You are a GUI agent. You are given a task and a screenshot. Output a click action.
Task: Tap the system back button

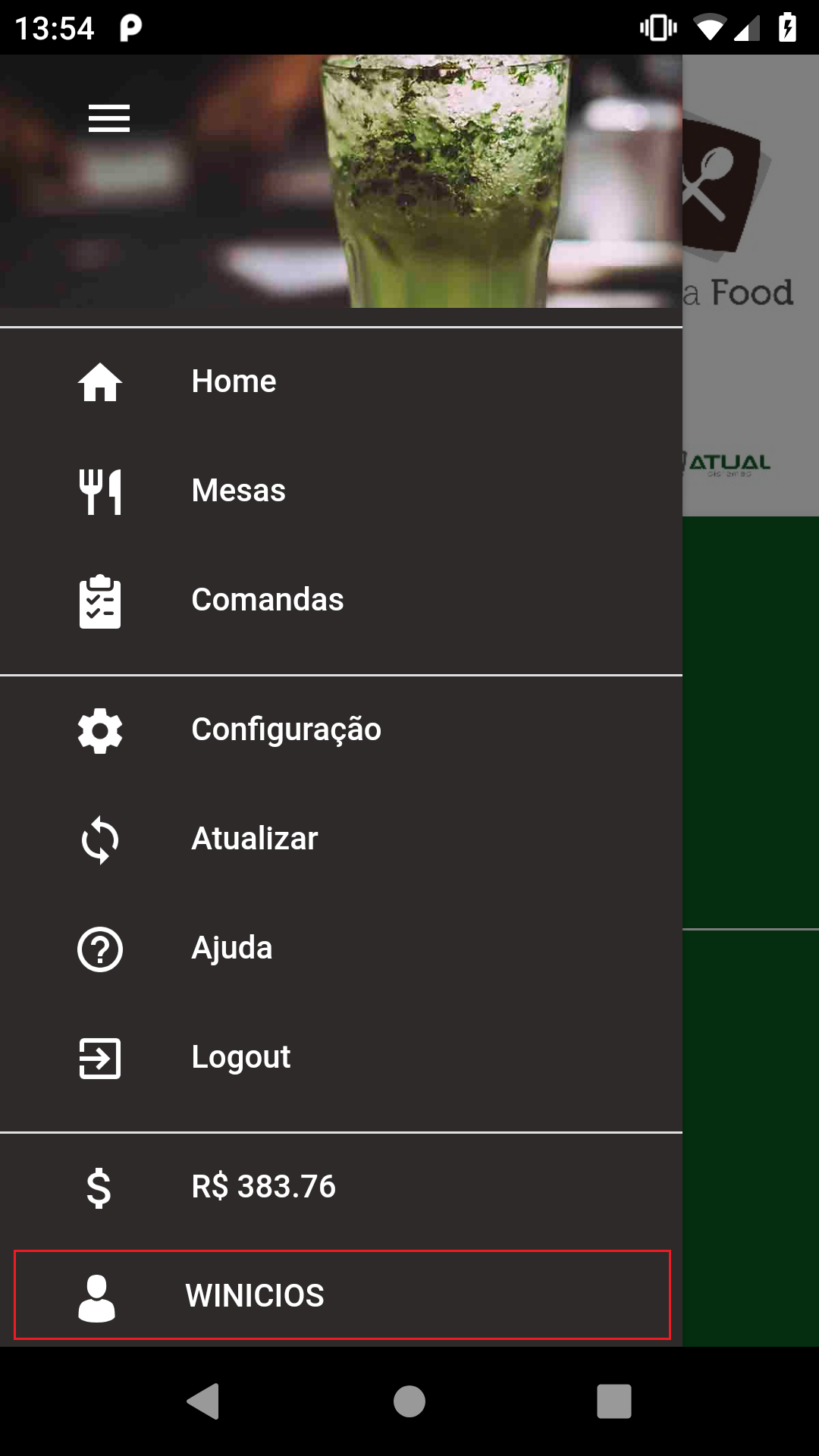(x=203, y=1401)
